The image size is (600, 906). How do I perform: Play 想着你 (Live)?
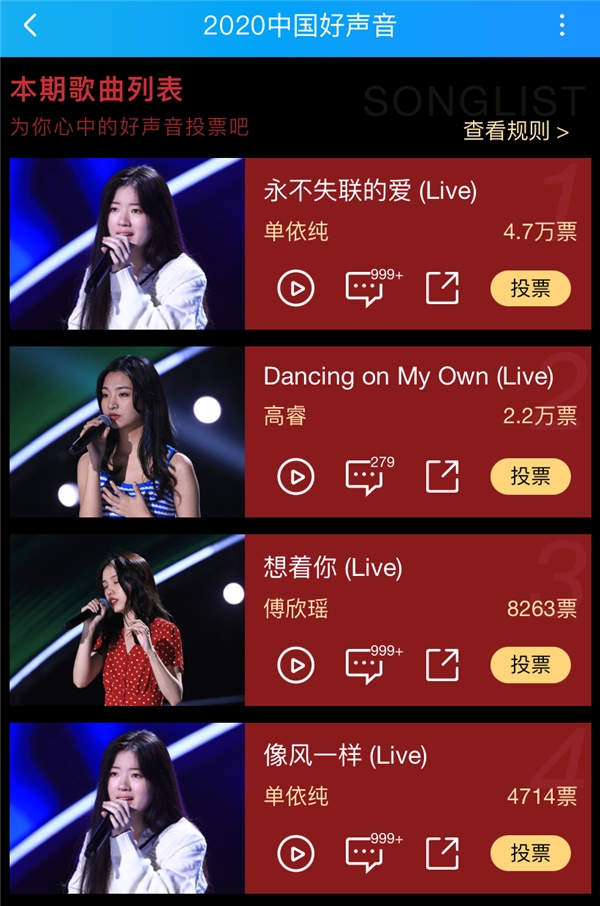tap(296, 665)
